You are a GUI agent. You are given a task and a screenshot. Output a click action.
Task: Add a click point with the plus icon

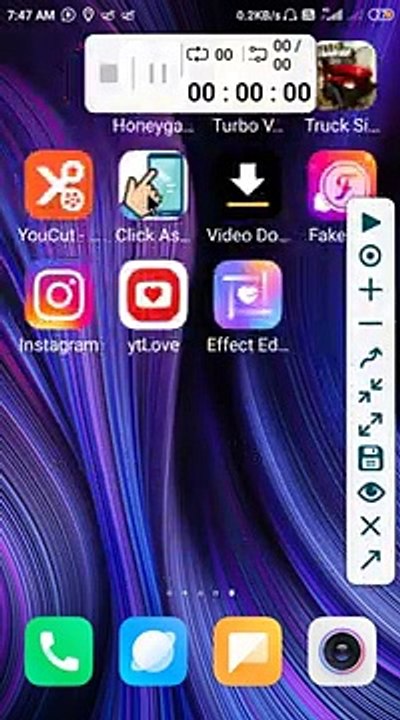click(x=371, y=291)
